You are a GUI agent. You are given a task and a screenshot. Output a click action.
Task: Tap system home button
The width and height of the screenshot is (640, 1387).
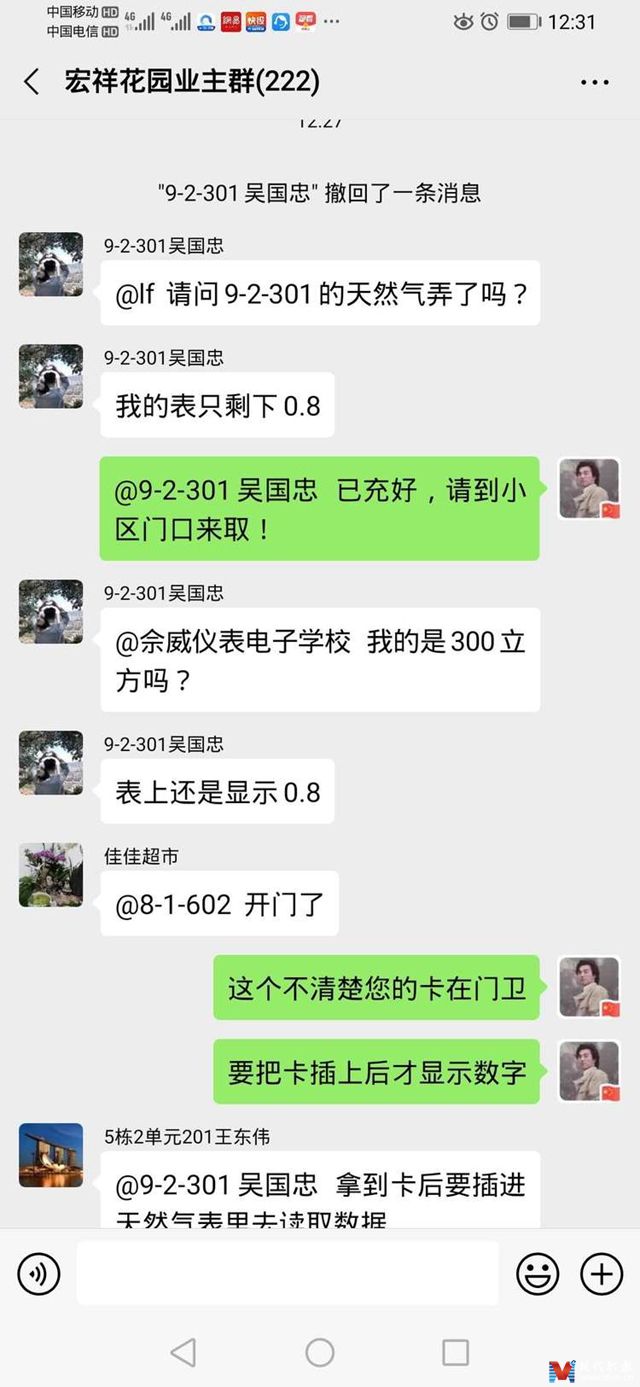(x=320, y=1352)
